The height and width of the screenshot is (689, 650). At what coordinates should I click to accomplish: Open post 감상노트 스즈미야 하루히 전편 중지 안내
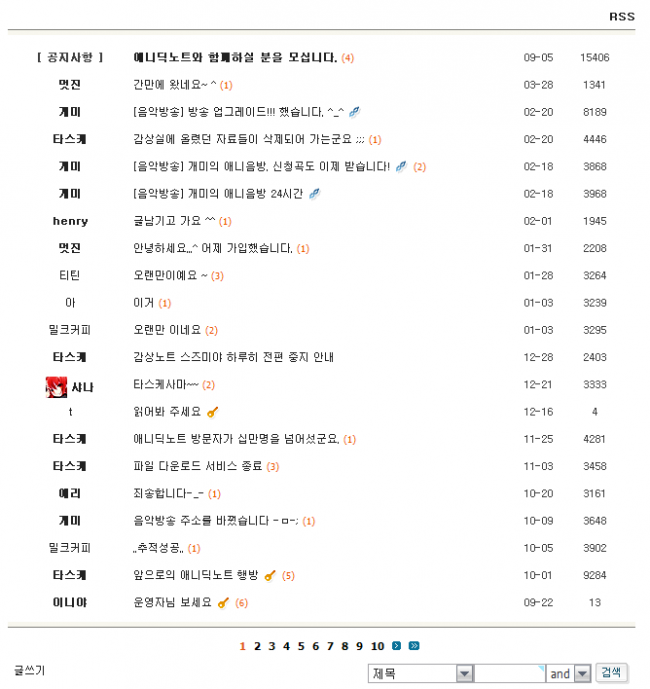click(233, 357)
